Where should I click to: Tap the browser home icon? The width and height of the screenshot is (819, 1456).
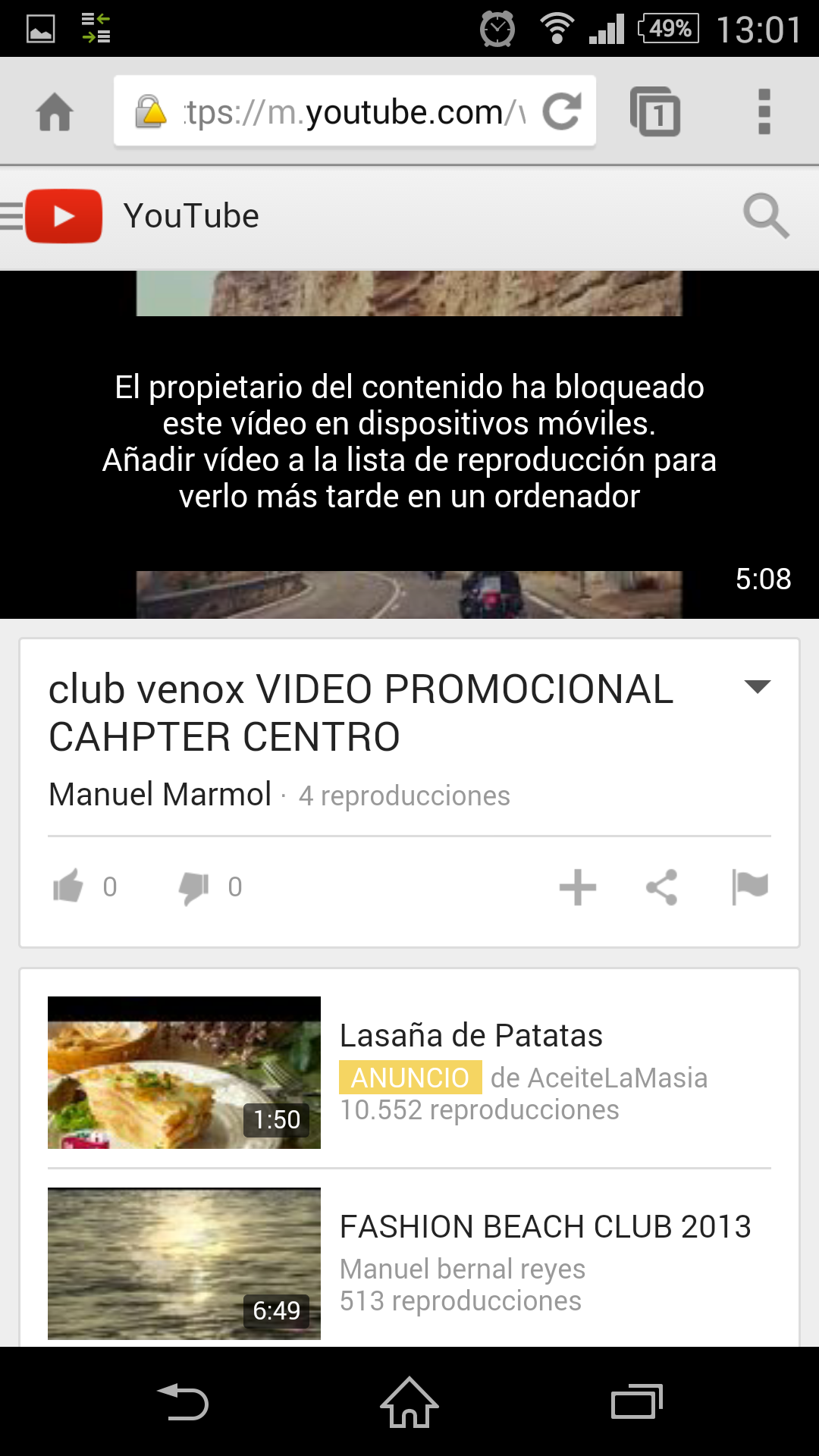(x=55, y=112)
